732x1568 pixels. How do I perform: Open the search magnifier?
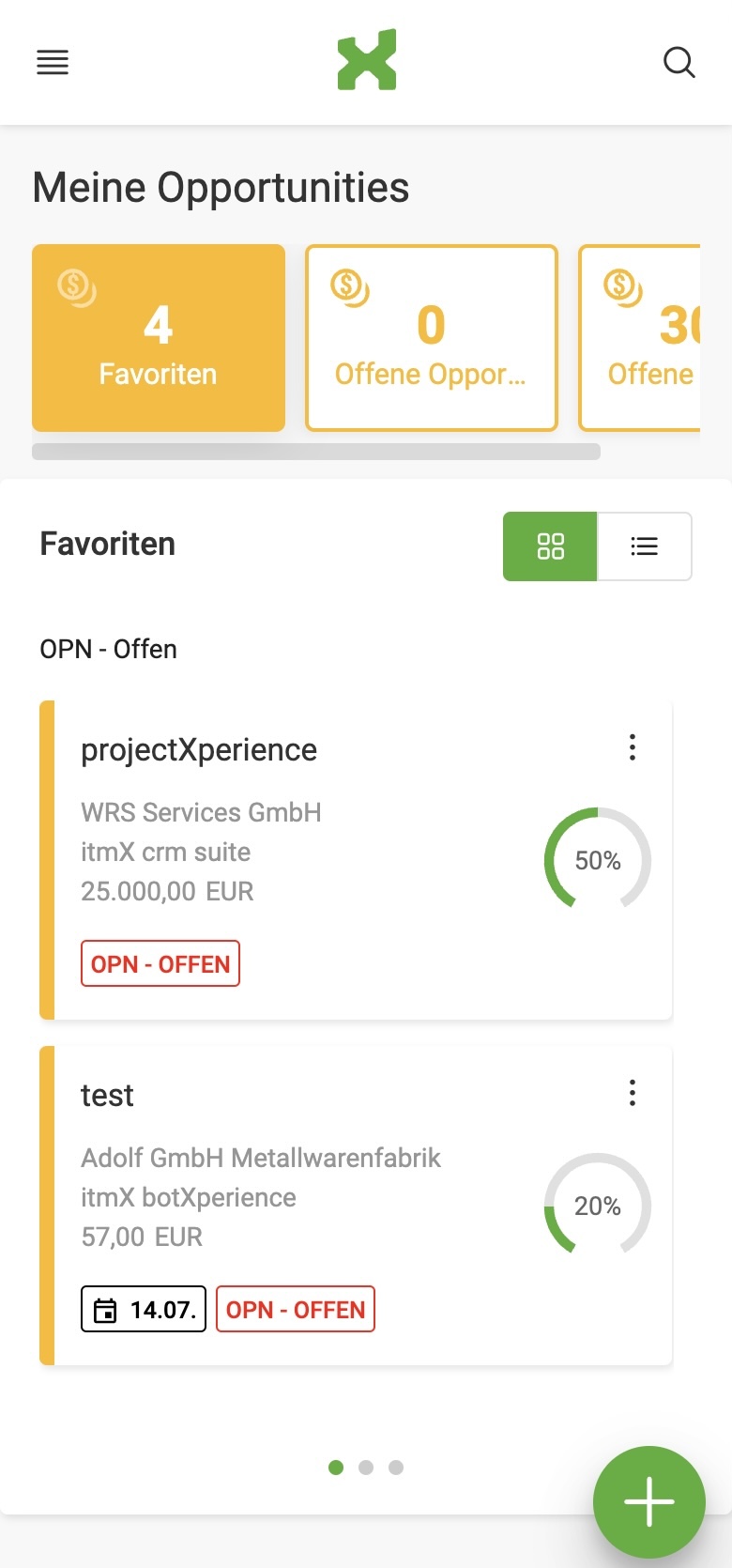pyautogui.click(x=679, y=63)
